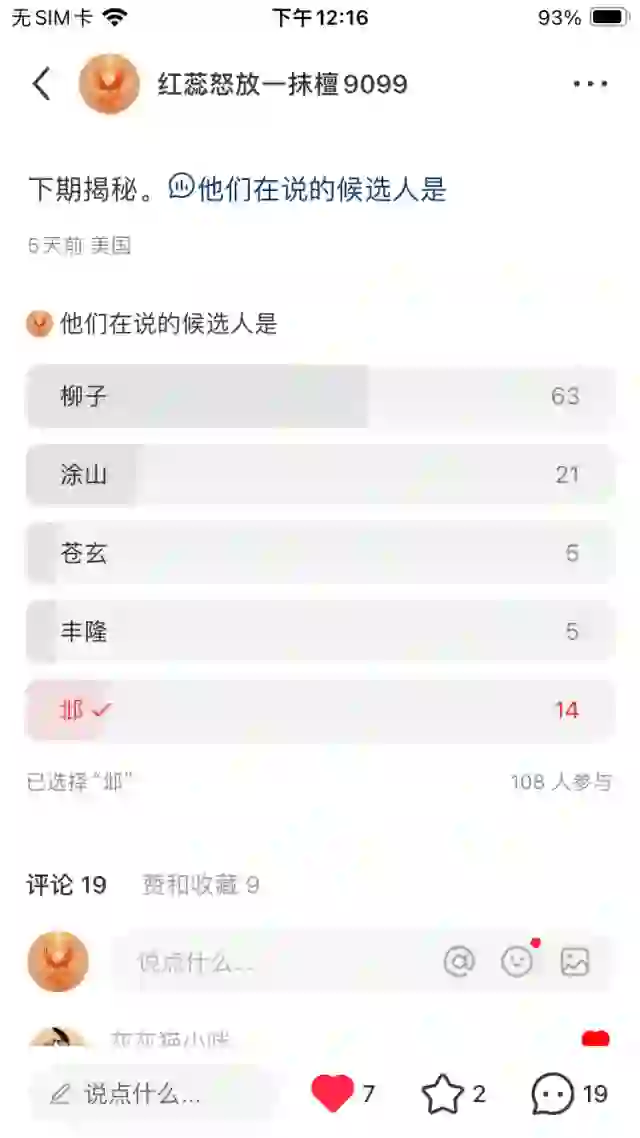Mention someone with the @ icon
This screenshot has height=1138, width=640.
click(x=458, y=962)
